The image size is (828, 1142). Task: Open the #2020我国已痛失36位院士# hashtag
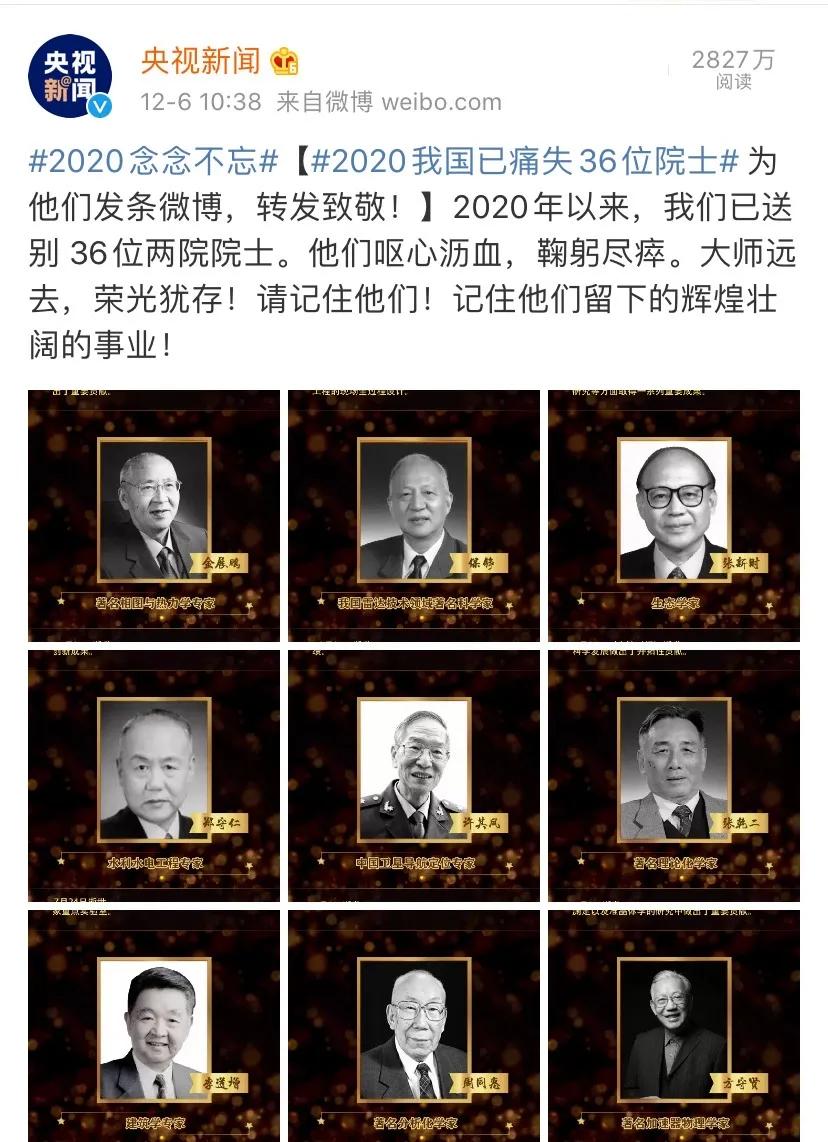[x=524, y=161]
